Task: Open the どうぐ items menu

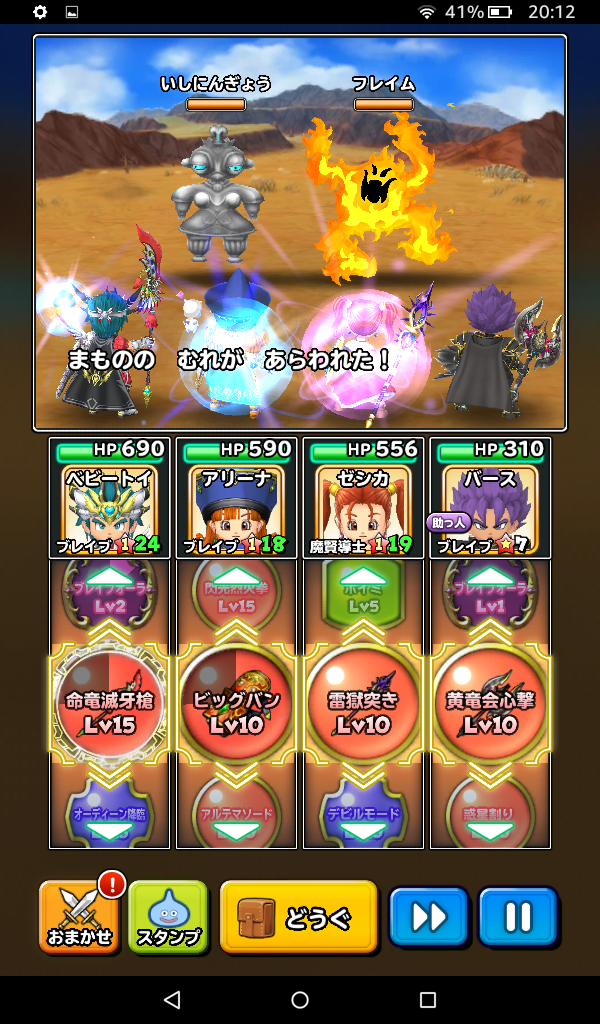Action: [x=298, y=917]
